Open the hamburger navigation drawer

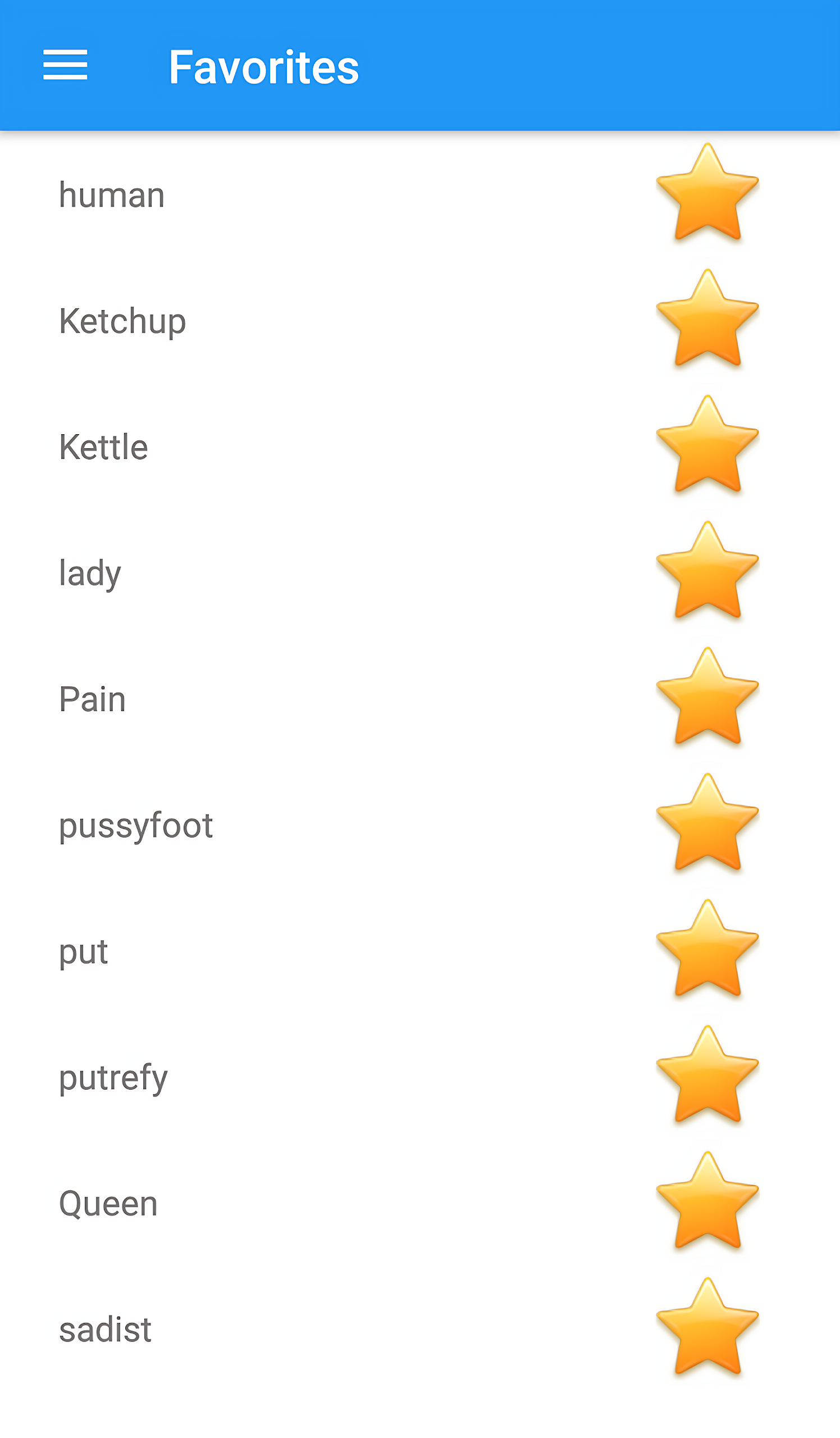(x=65, y=65)
